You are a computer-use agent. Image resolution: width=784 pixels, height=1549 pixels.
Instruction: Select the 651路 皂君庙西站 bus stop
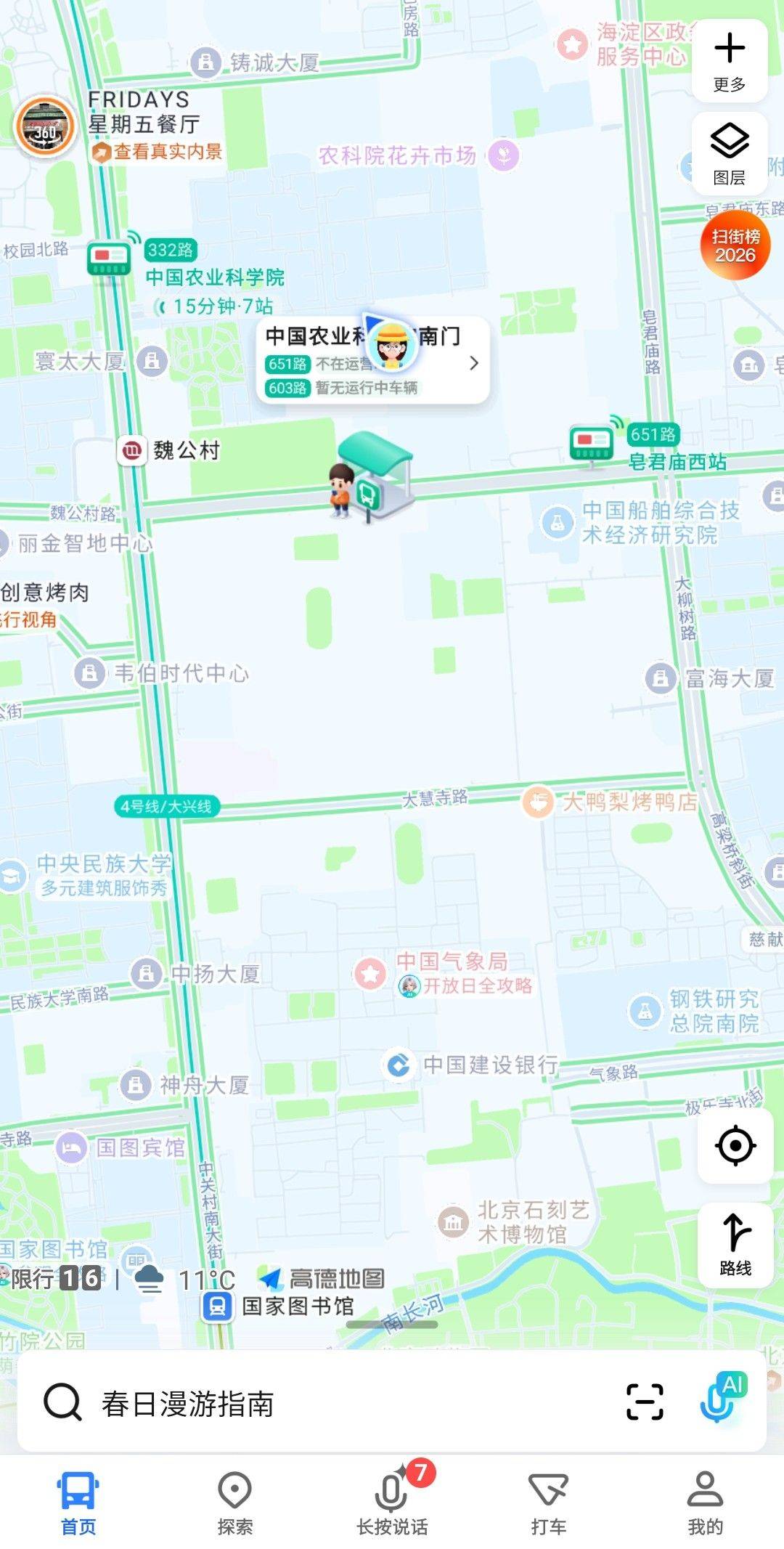(592, 441)
